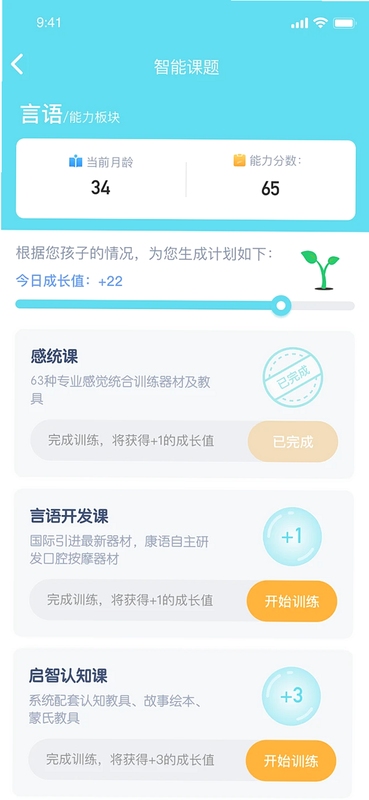The width and height of the screenshot is (369, 800).
Task: Tap the +1 bubble on 言语开发课
Action: click(292, 536)
